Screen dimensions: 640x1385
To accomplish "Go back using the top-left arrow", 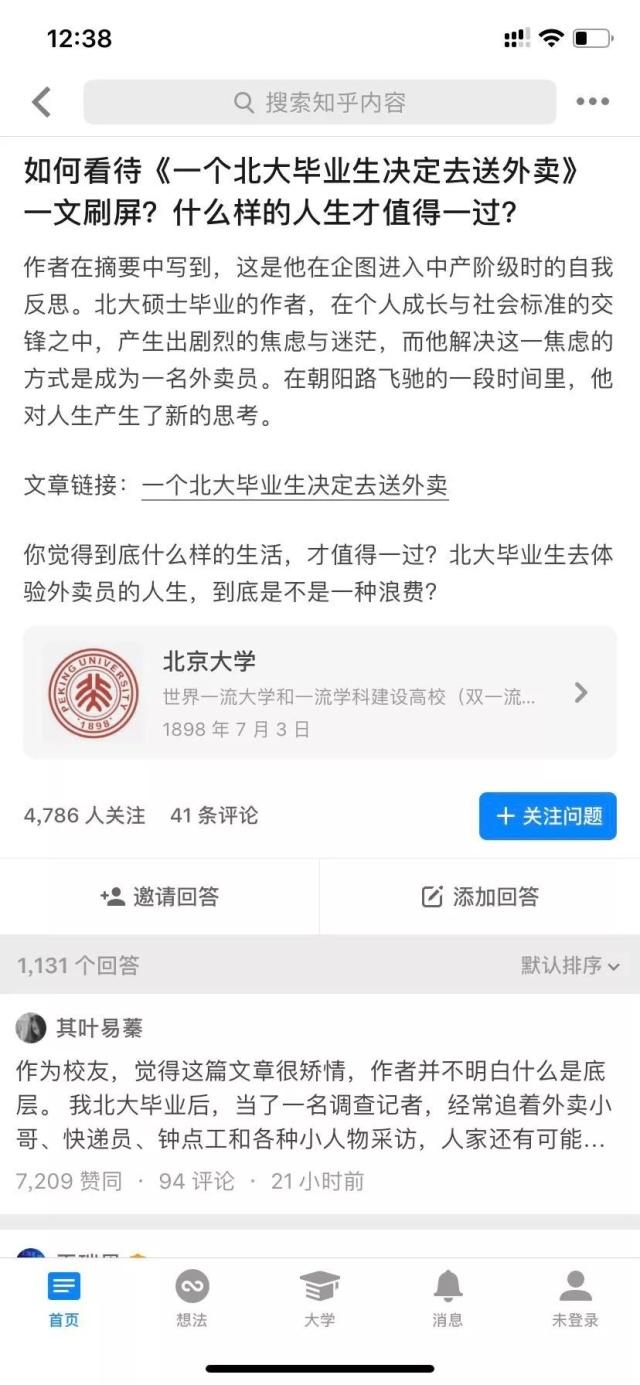I will coord(41,102).
